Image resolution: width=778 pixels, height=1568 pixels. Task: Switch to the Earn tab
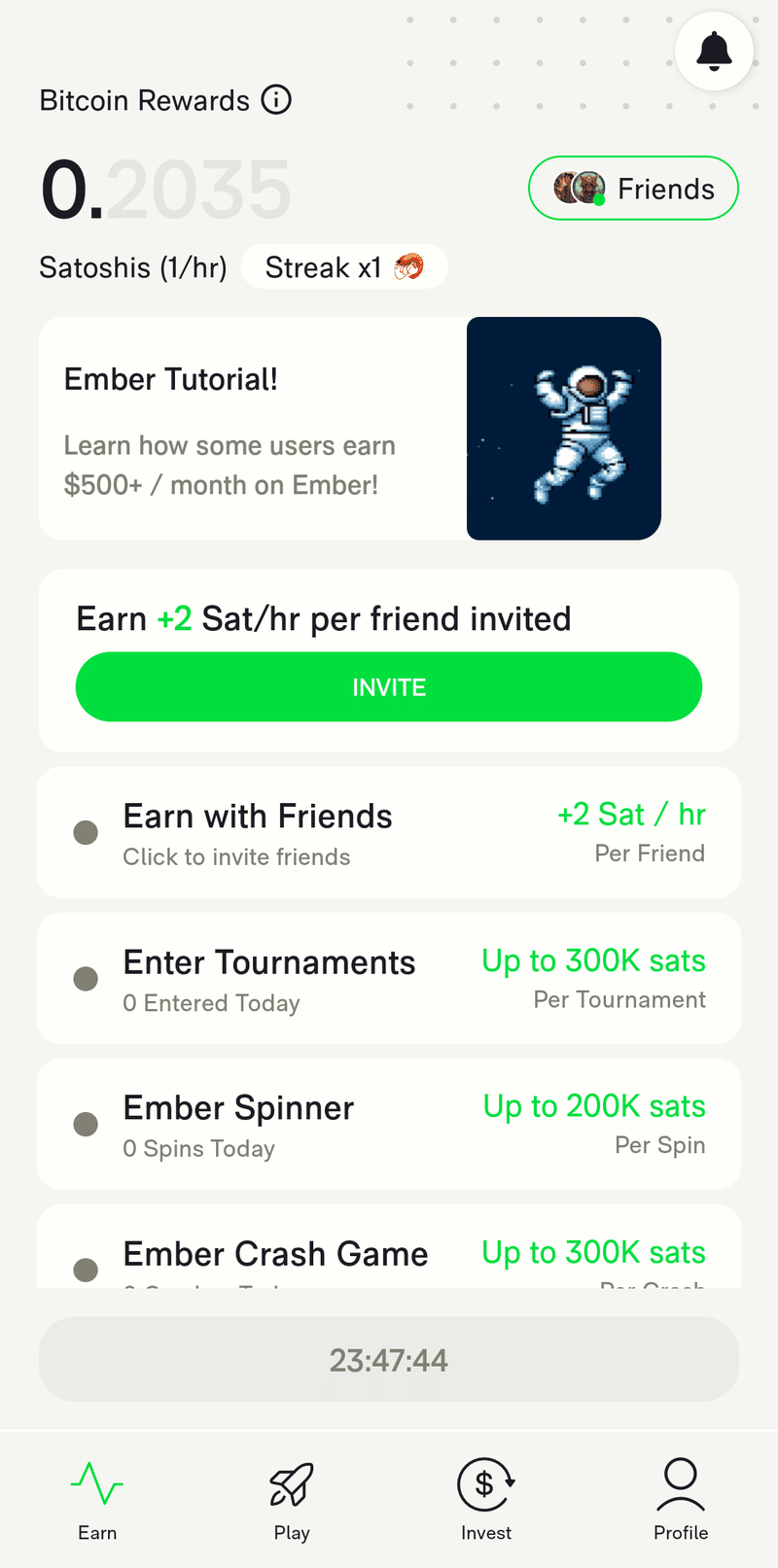[97, 1500]
